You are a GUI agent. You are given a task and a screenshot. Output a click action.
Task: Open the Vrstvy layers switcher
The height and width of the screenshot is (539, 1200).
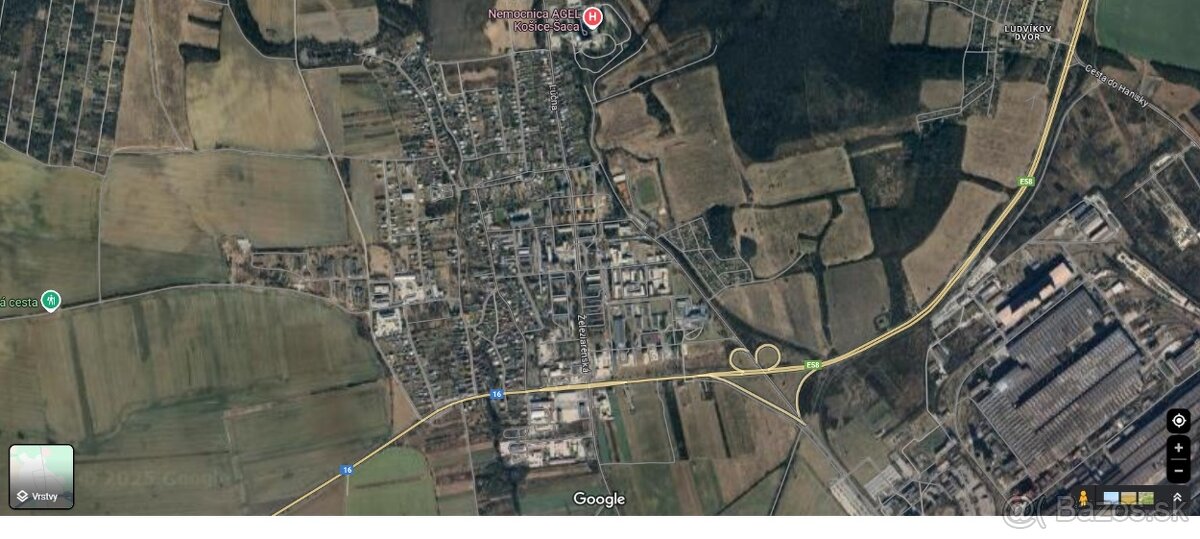pos(41,477)
